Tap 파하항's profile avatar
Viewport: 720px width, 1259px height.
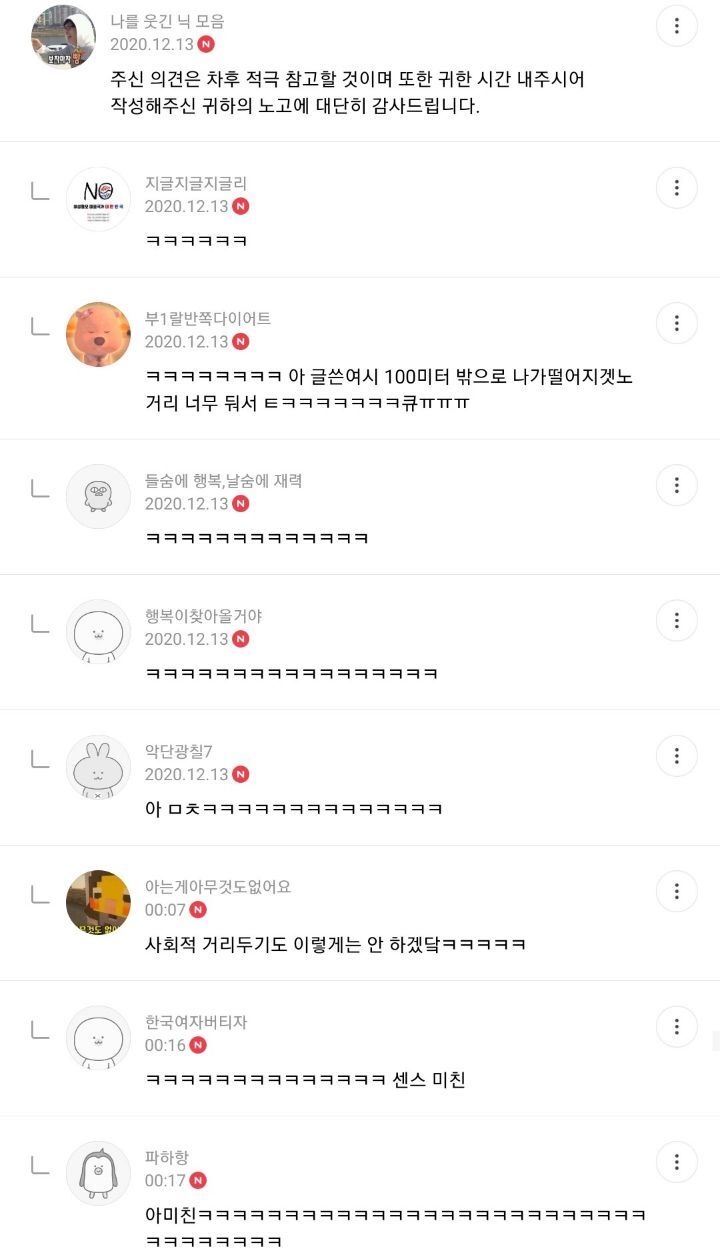[x=98, y=1173]
